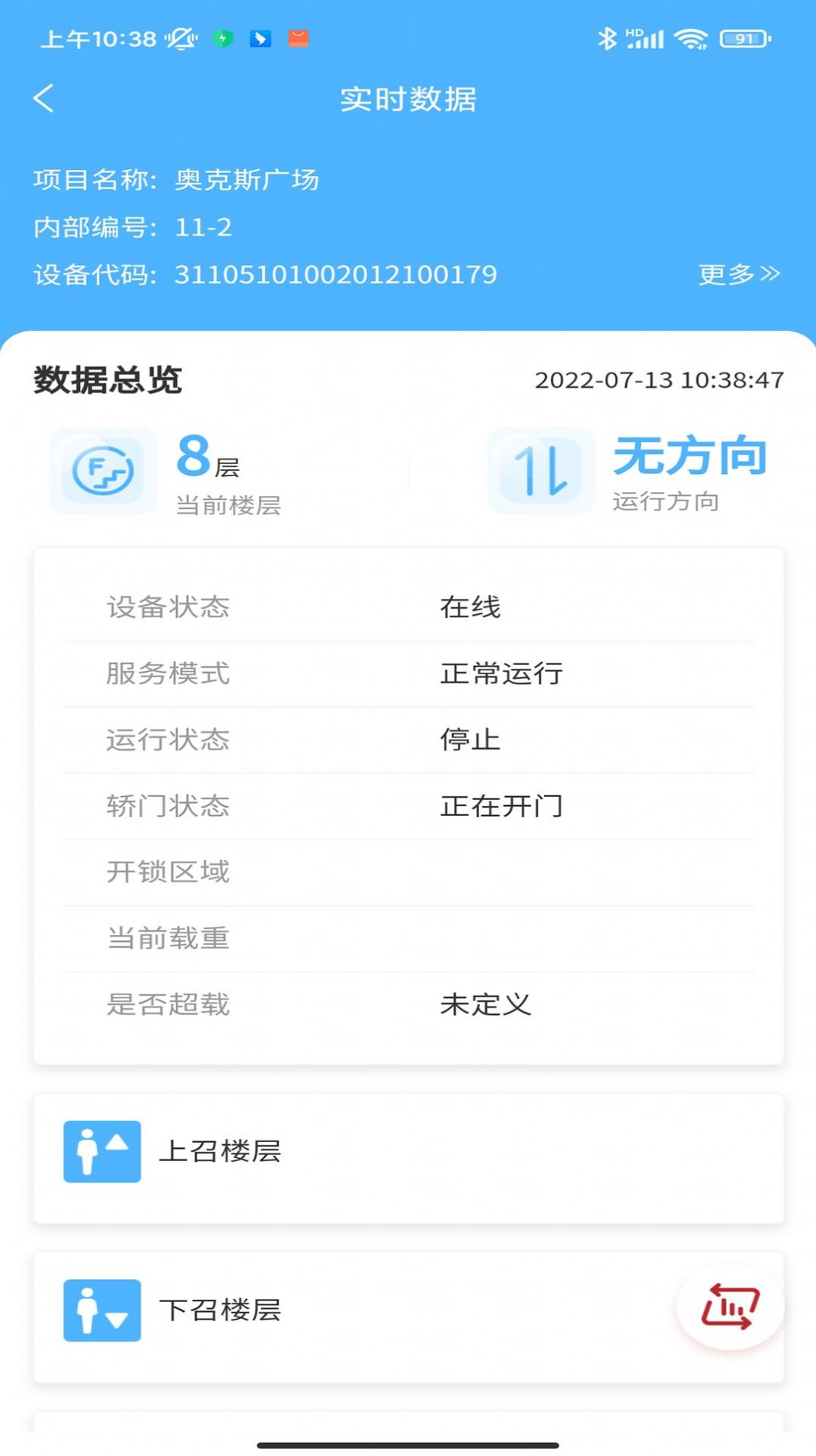Tap the Wi-Fi status icon
The width and height of the screenshot is (816, 1456).
[690, 37]
